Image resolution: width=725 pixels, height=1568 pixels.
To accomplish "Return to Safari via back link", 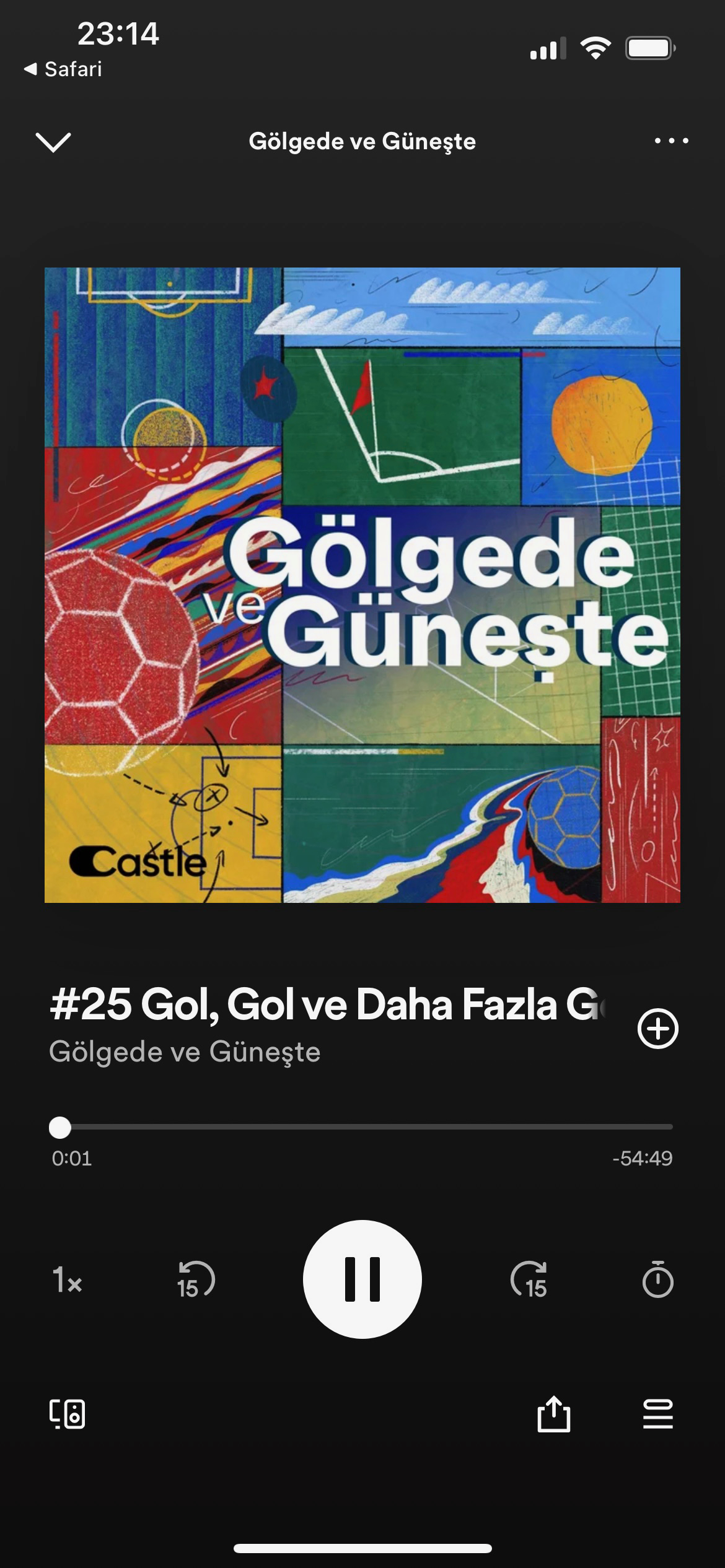I will coord(63,69).
